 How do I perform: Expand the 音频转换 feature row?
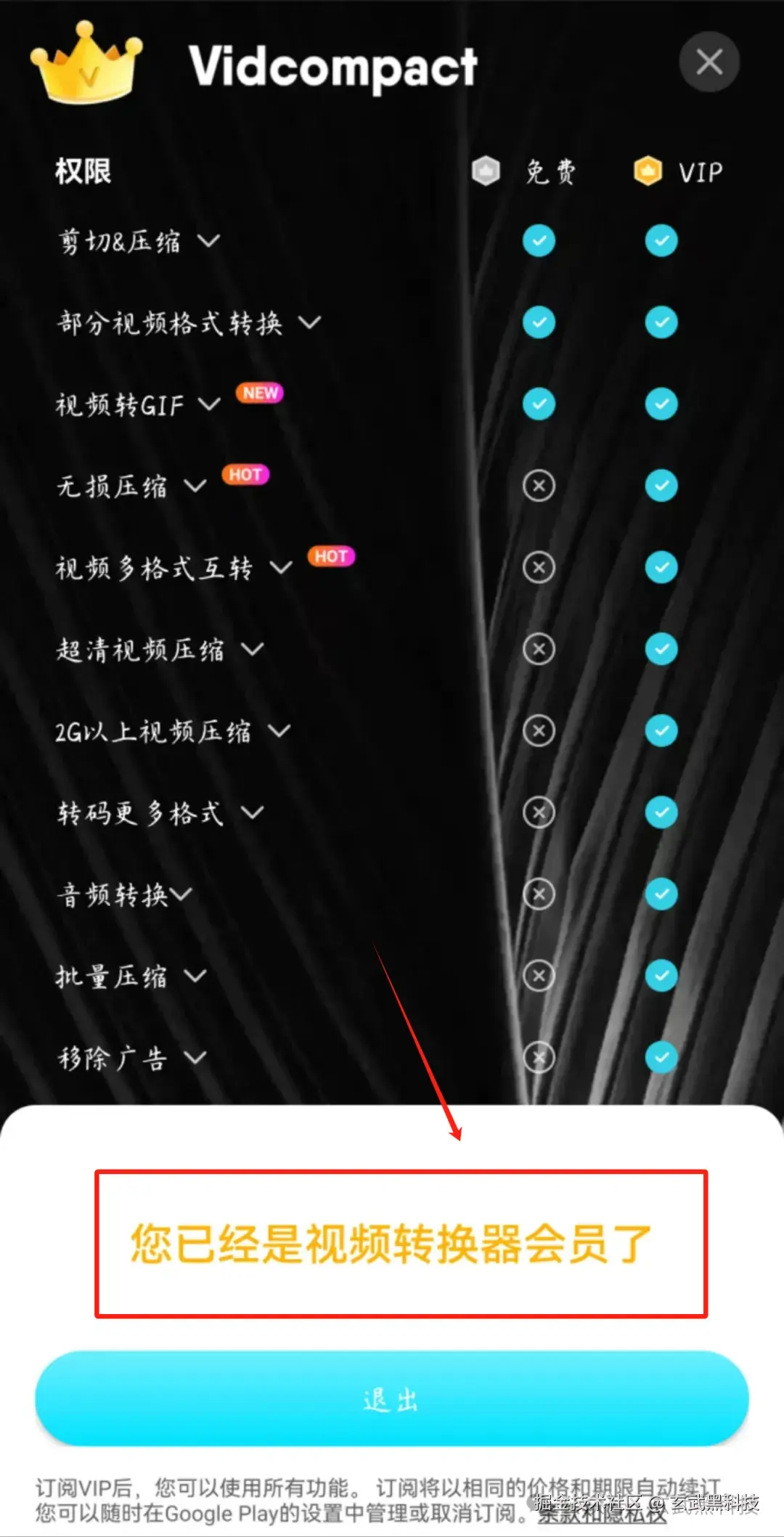pyautogui.click(x=181, y=894)
